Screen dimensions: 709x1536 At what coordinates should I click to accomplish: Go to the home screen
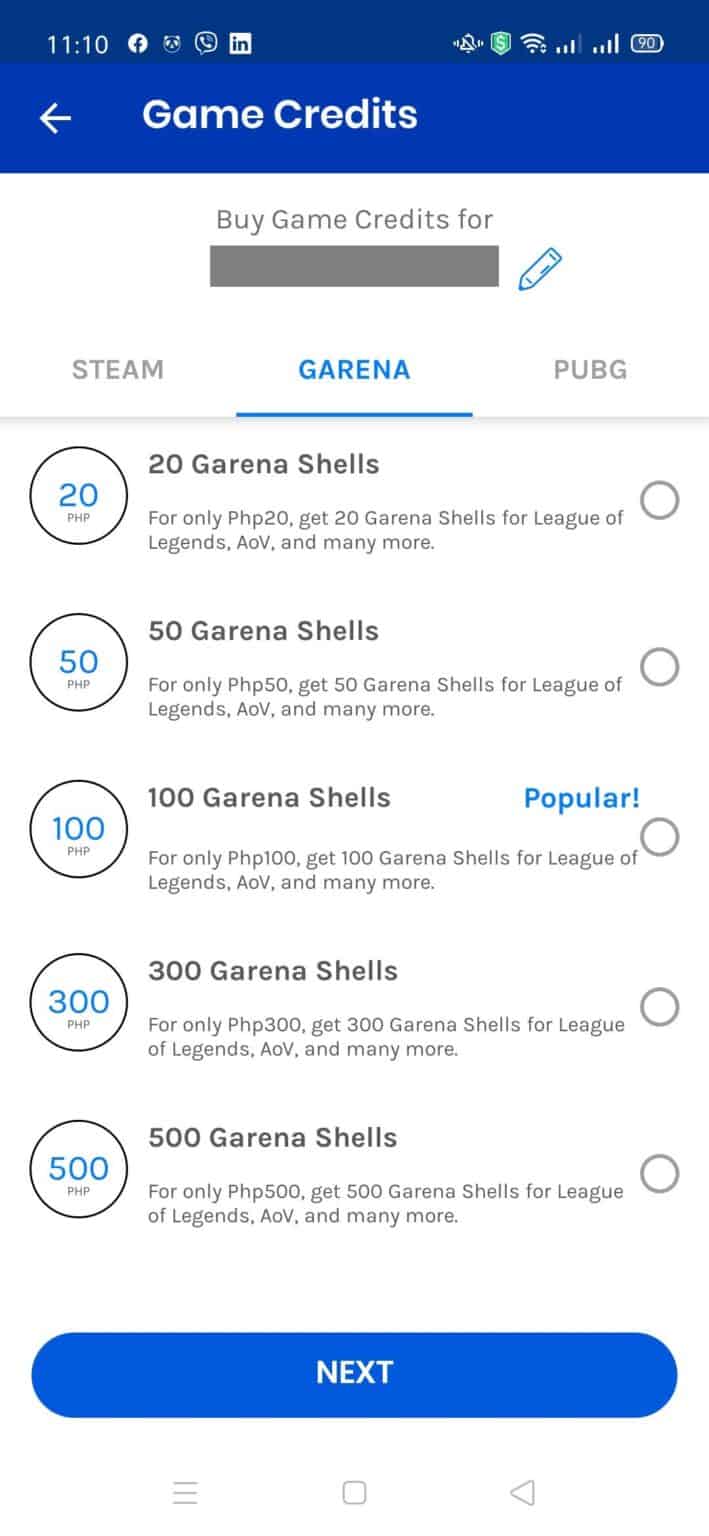(354, 1493)
